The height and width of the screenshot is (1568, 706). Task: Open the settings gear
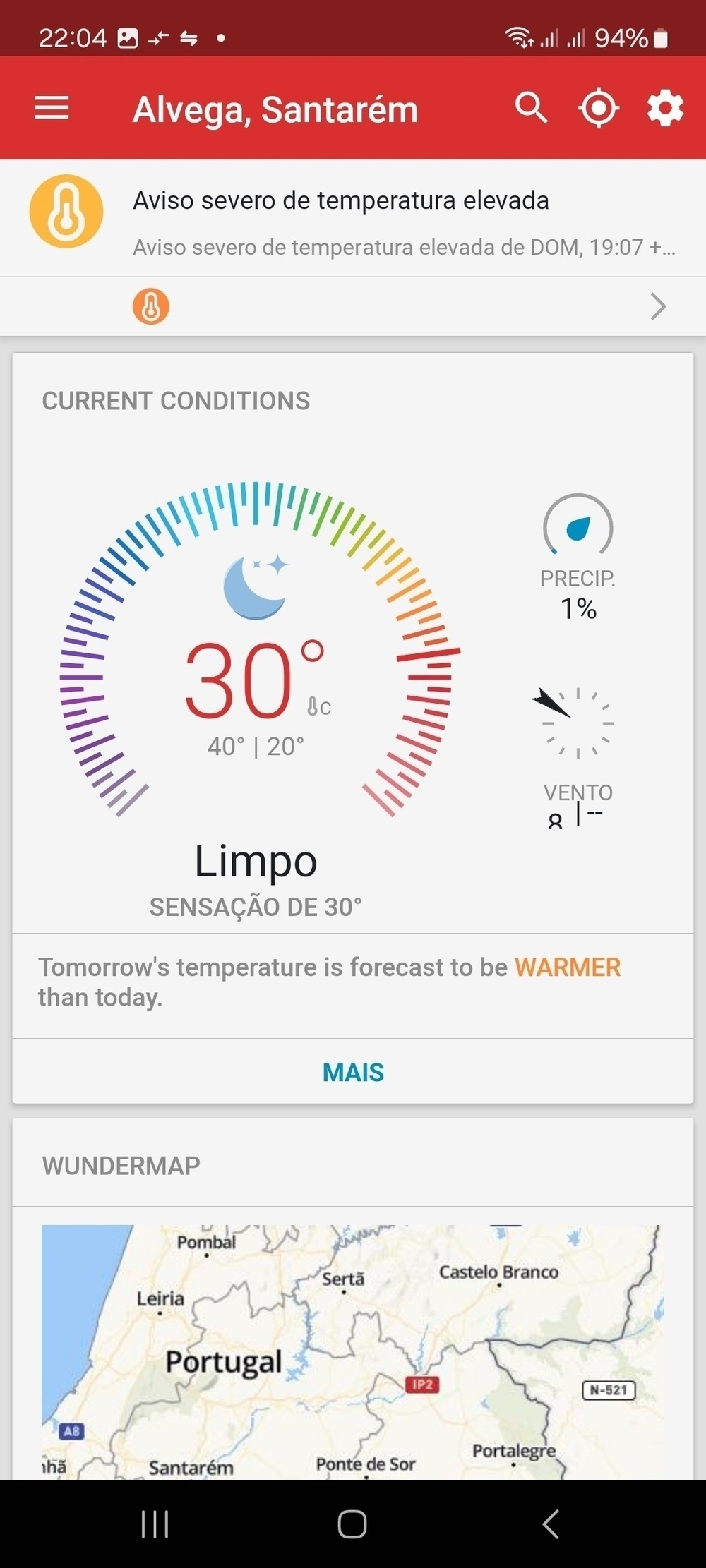pos(664,109)
